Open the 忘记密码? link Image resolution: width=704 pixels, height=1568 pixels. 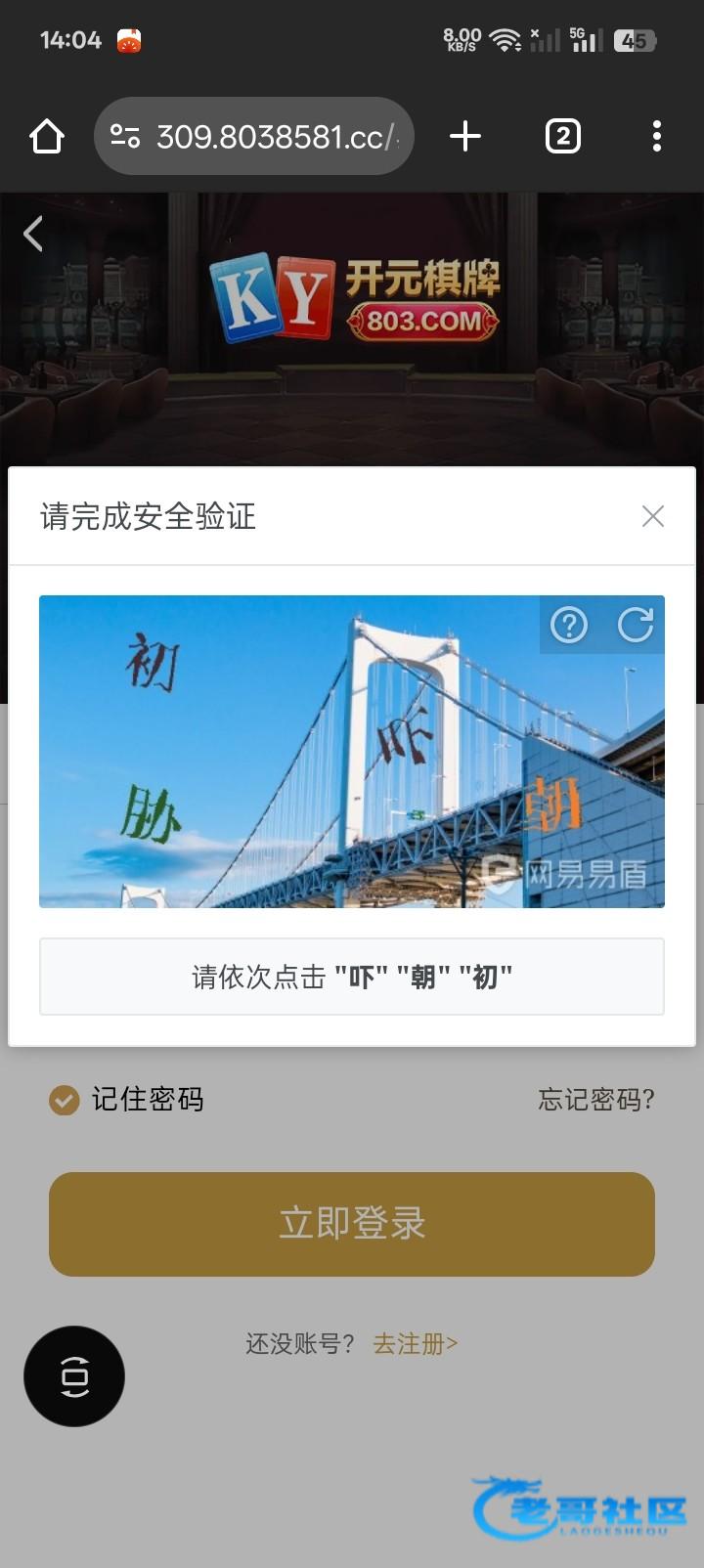coord(595,1100)
